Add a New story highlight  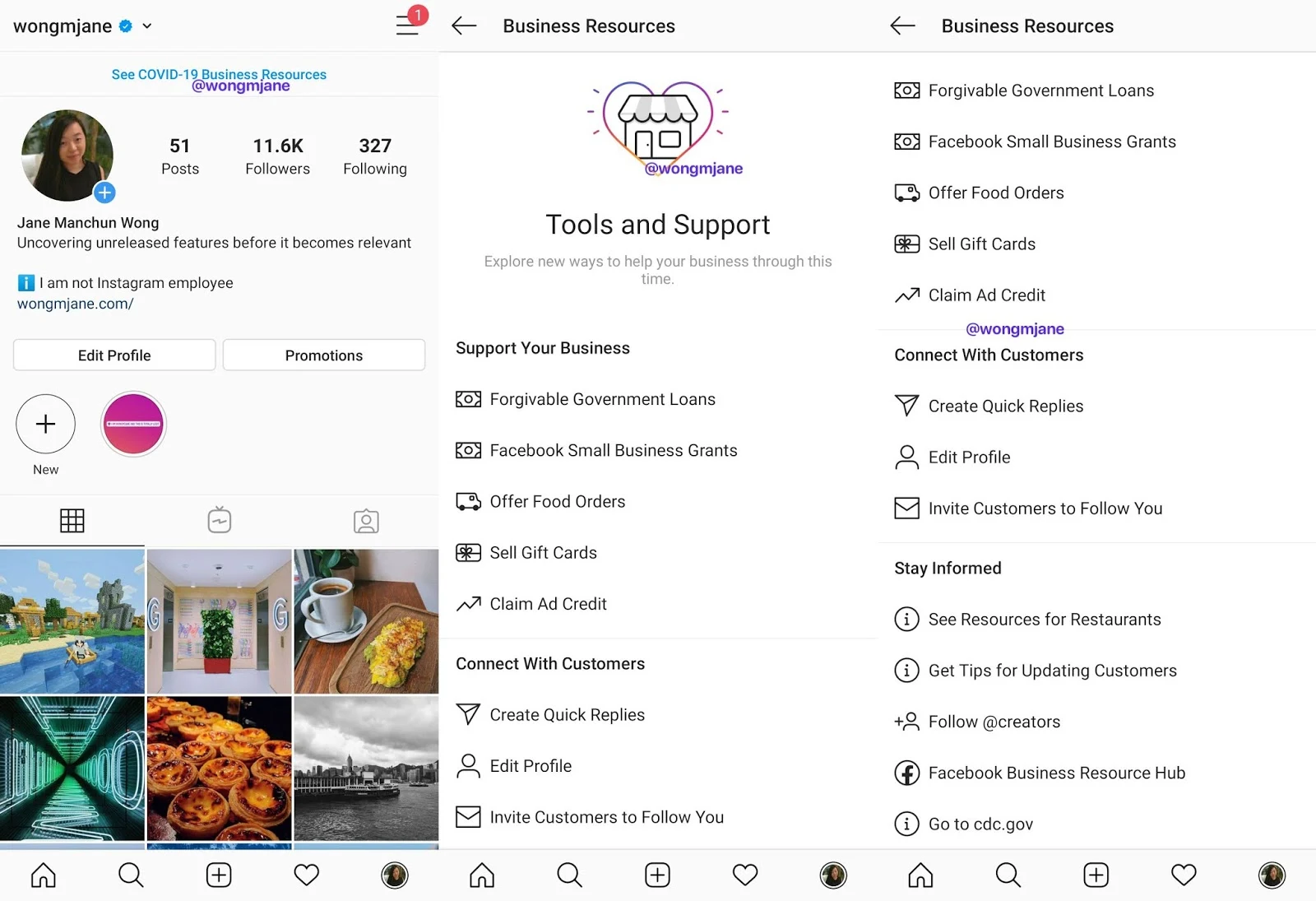pyautogui.click(x=46, y=425)
